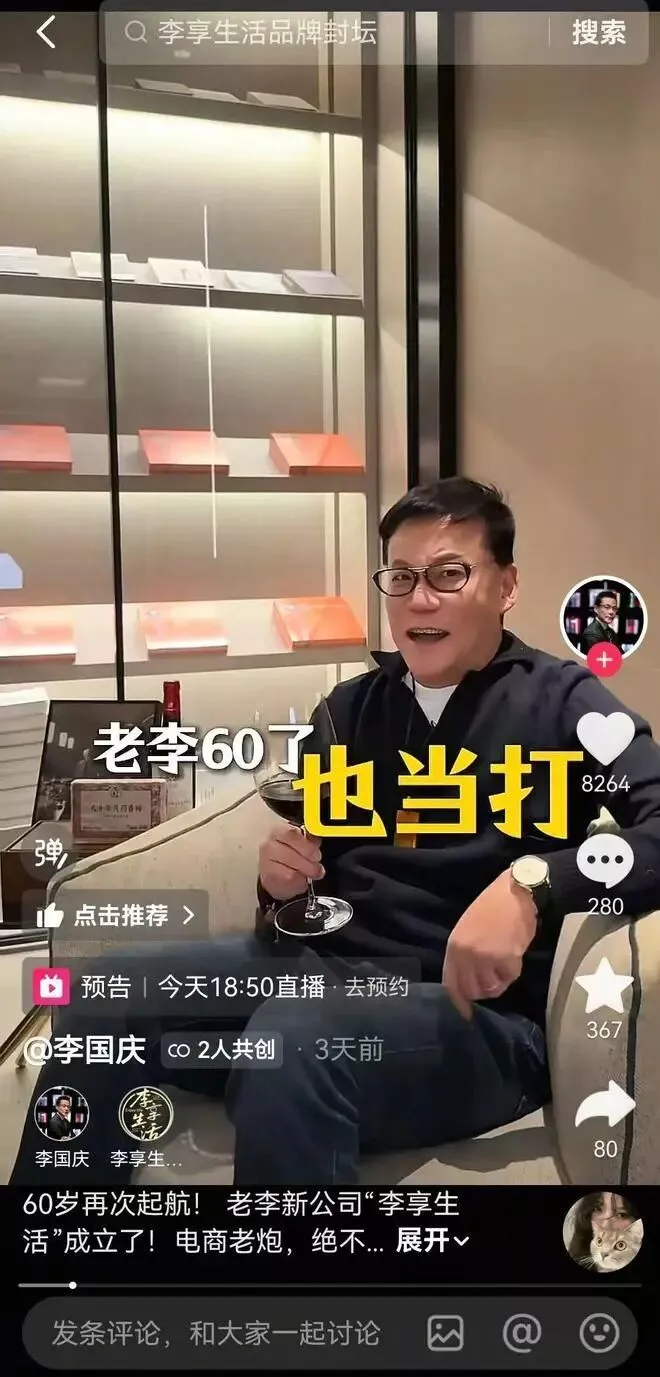Tap the 发条评论 comment input field
660x1377 pixels.
click(x=216, y=1332)
